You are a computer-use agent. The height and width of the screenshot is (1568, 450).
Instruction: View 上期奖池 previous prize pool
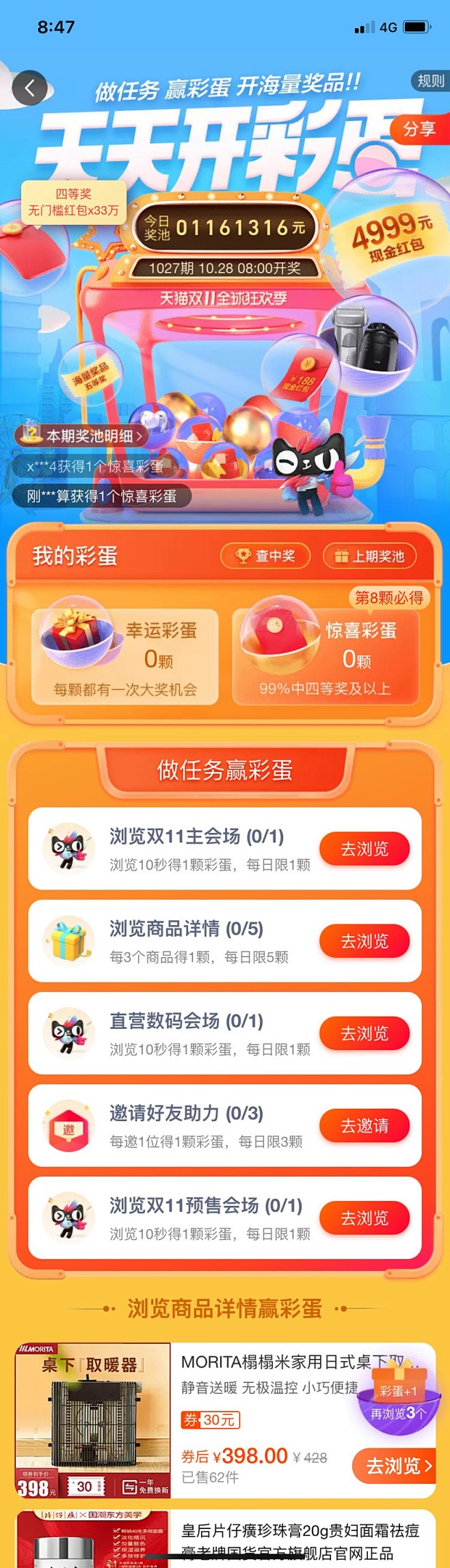(x=369, y=556)
